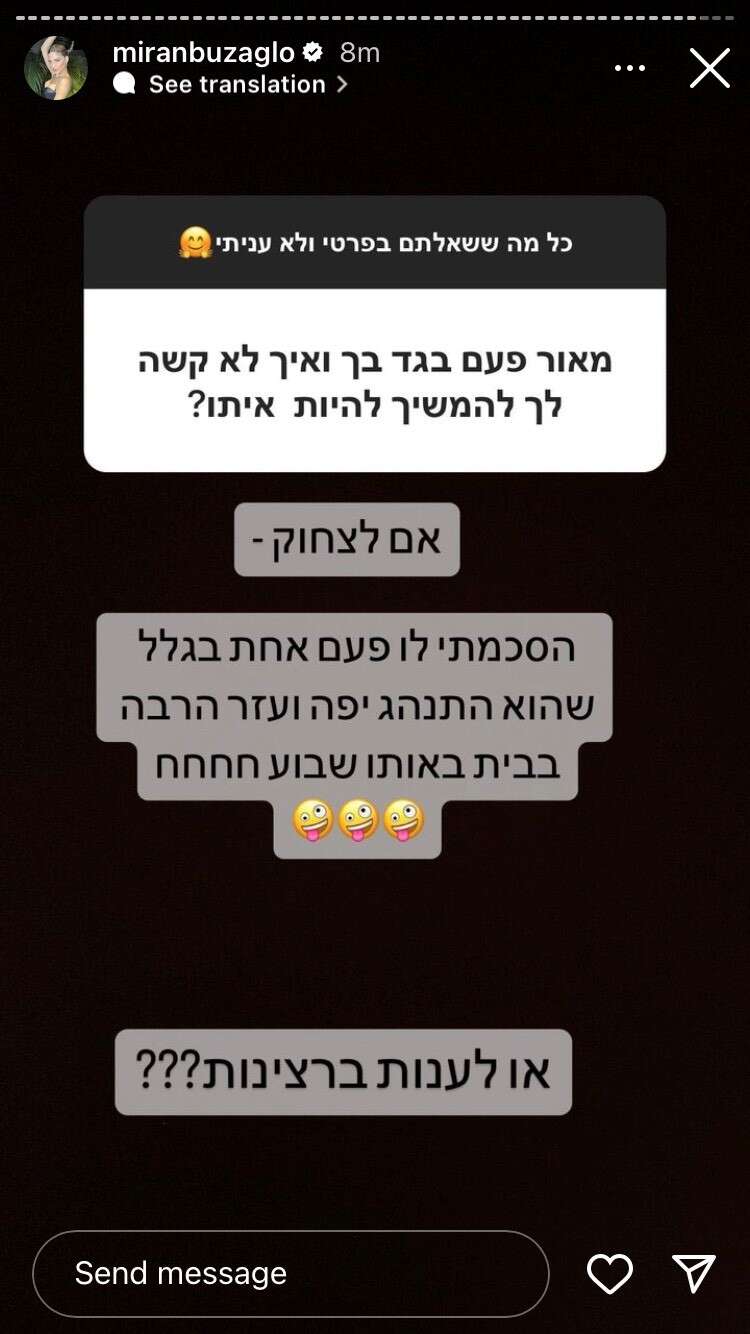Open the three-dot options menu

(x=630, y=68)
